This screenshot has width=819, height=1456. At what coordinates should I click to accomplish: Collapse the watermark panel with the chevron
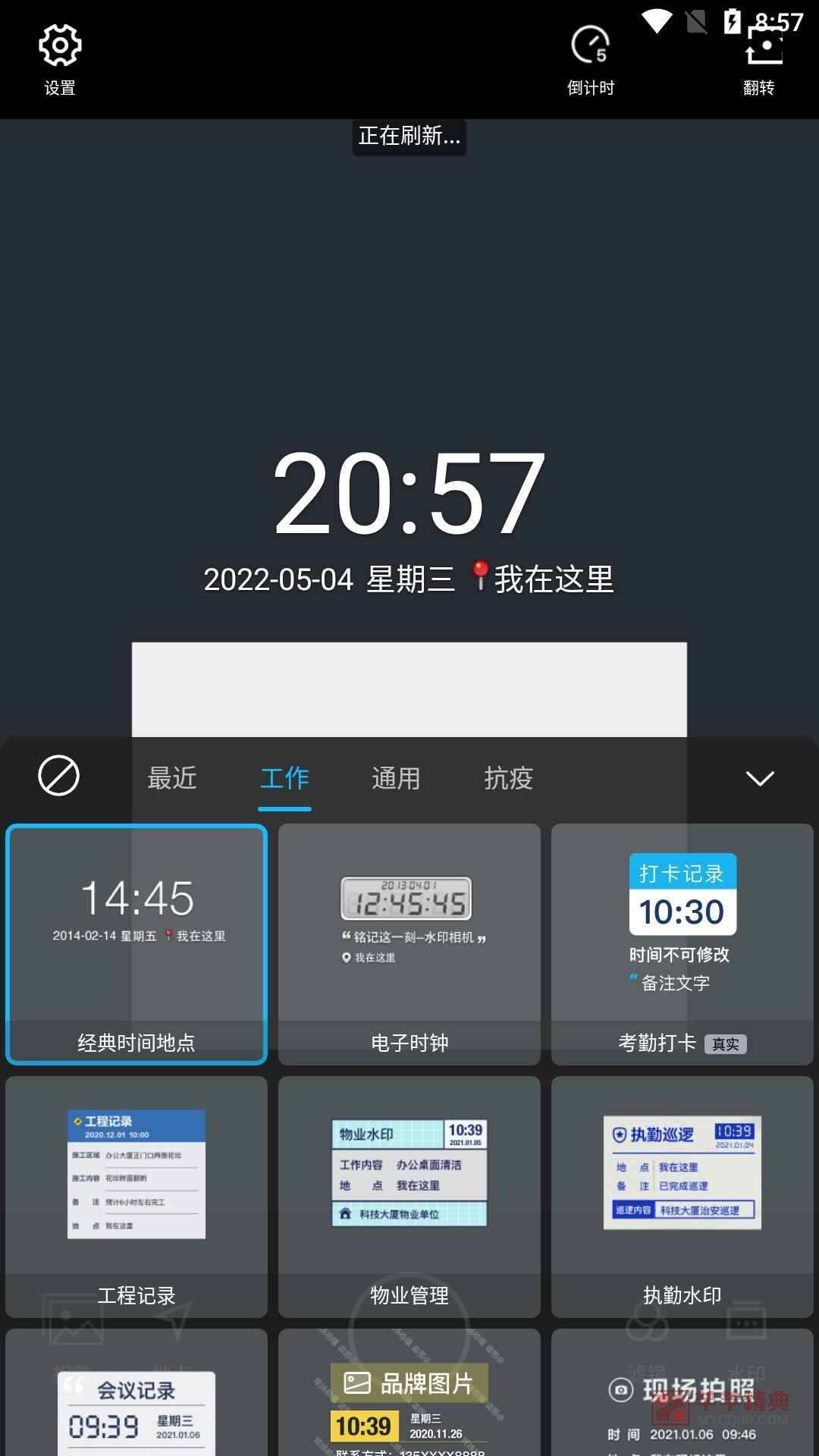coord(760,778)
